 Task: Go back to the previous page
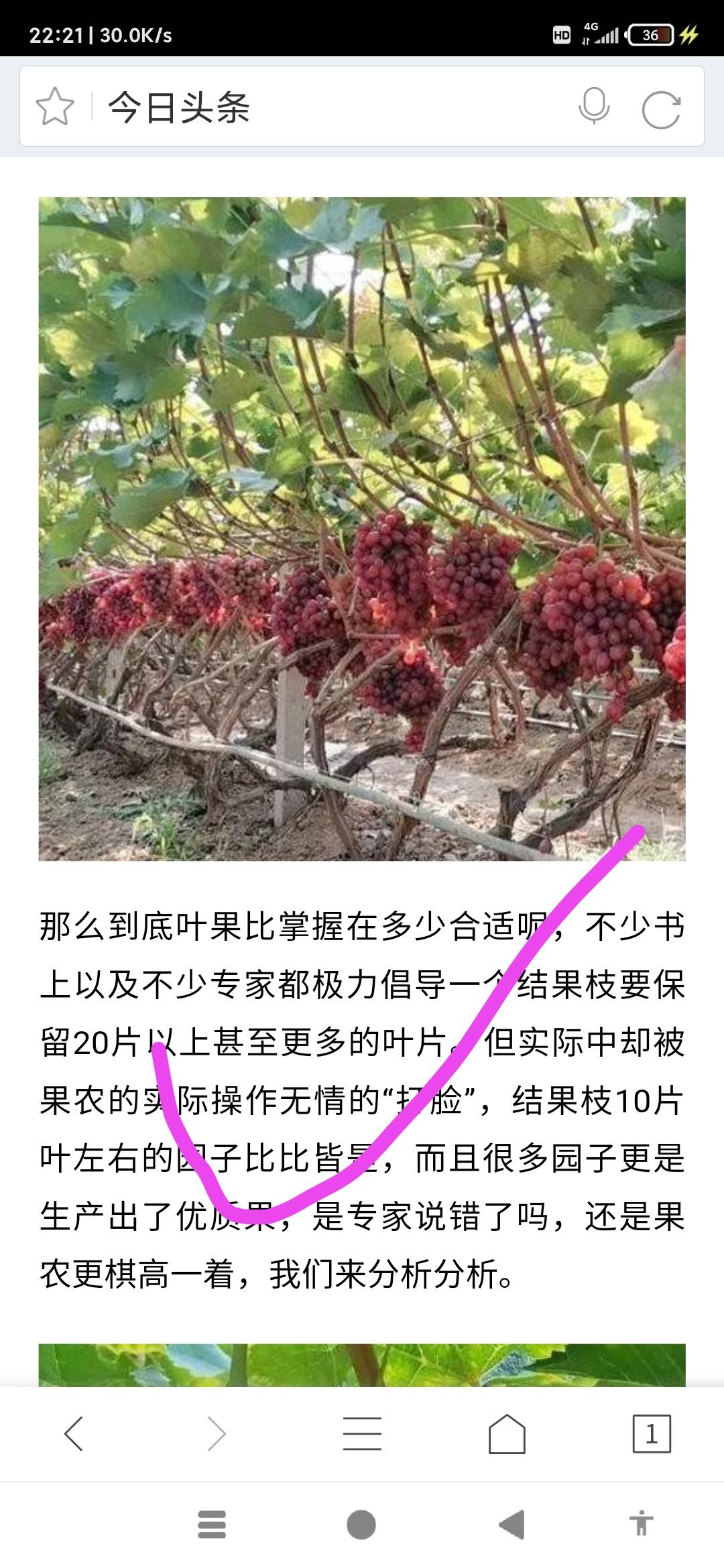coord(73,1433)
